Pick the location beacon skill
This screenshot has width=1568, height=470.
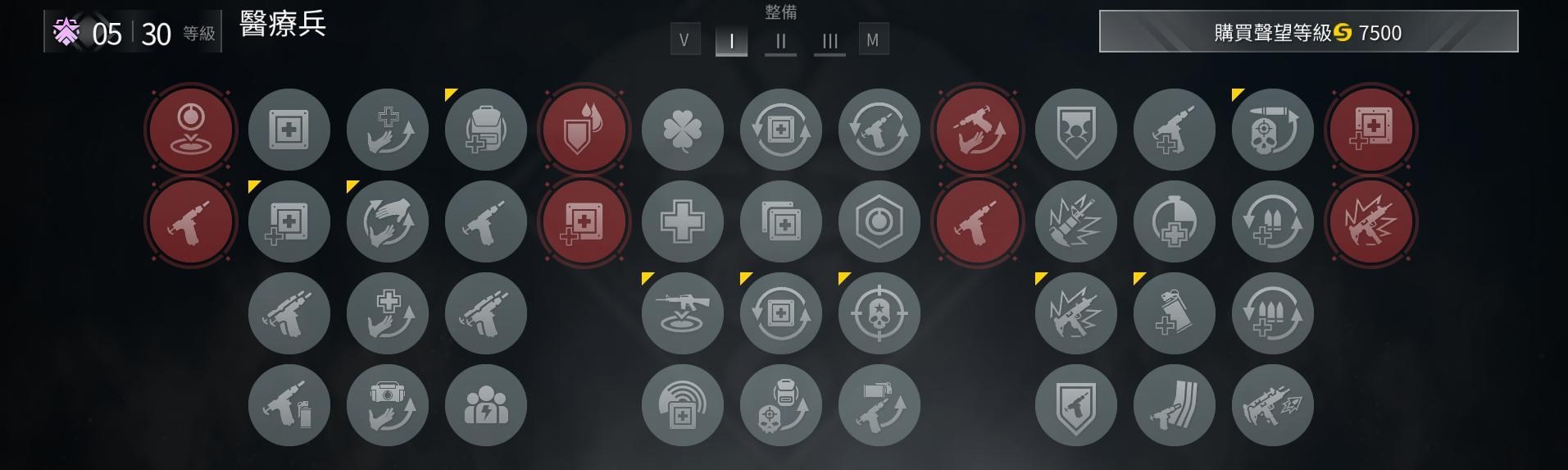190,130
